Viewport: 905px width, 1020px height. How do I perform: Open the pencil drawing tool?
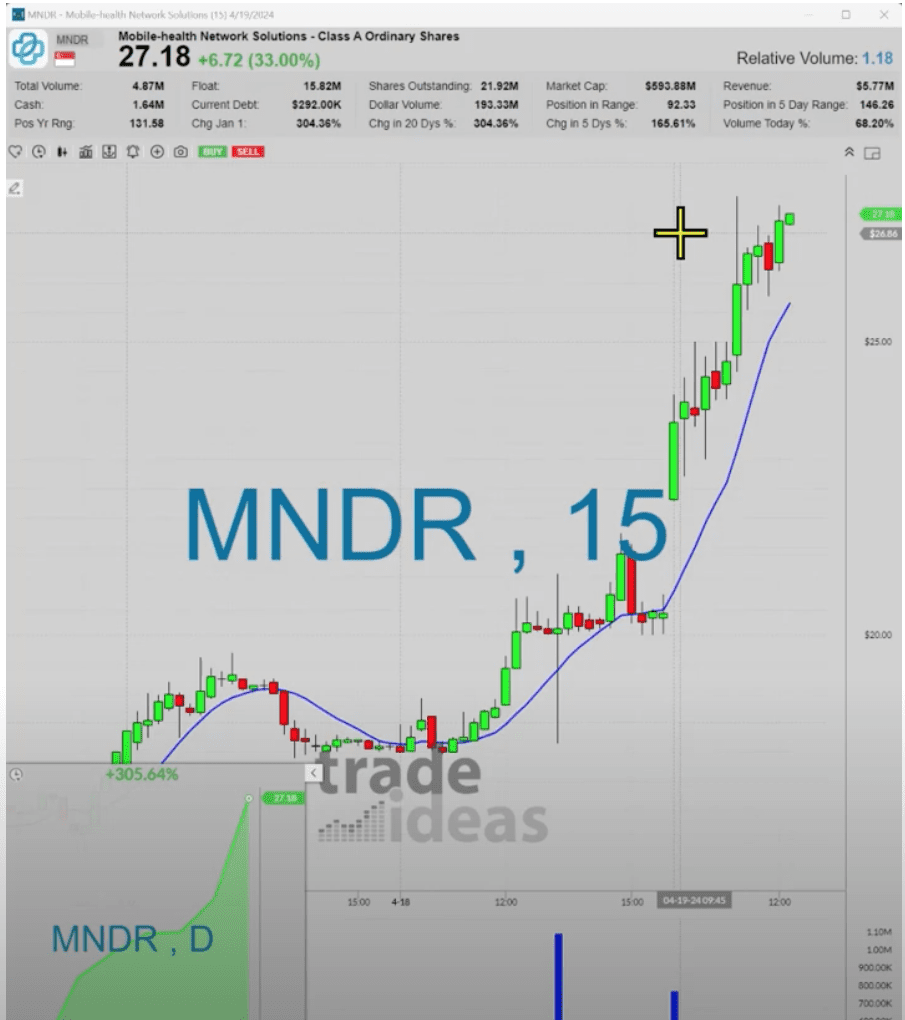tap(15, 188)
